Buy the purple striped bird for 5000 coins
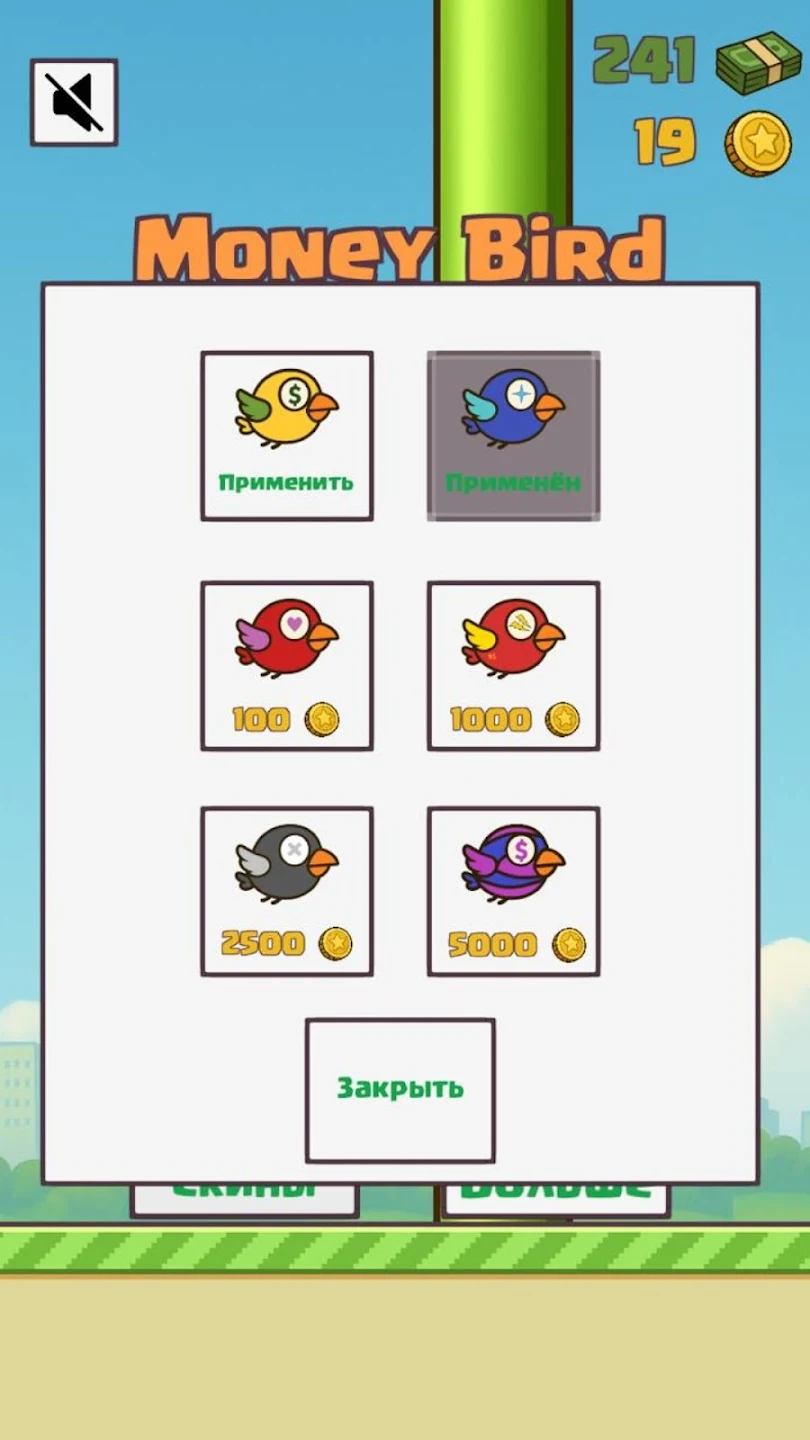Screen dimensions: 810x1440 coord(513,891)
